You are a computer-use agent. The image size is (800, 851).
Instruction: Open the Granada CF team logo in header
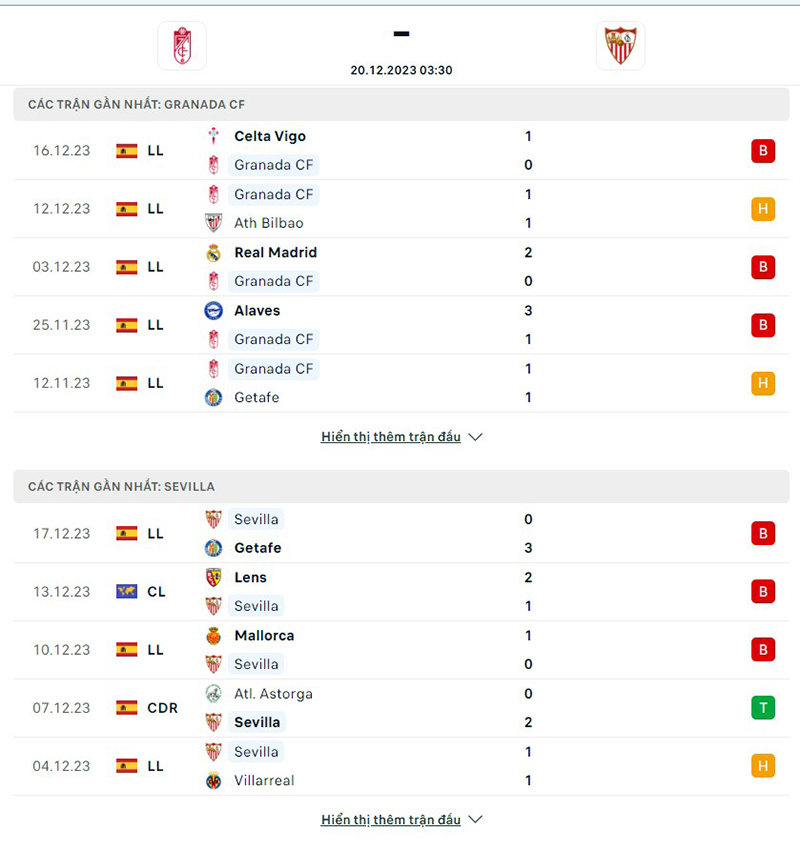(182, 46)
